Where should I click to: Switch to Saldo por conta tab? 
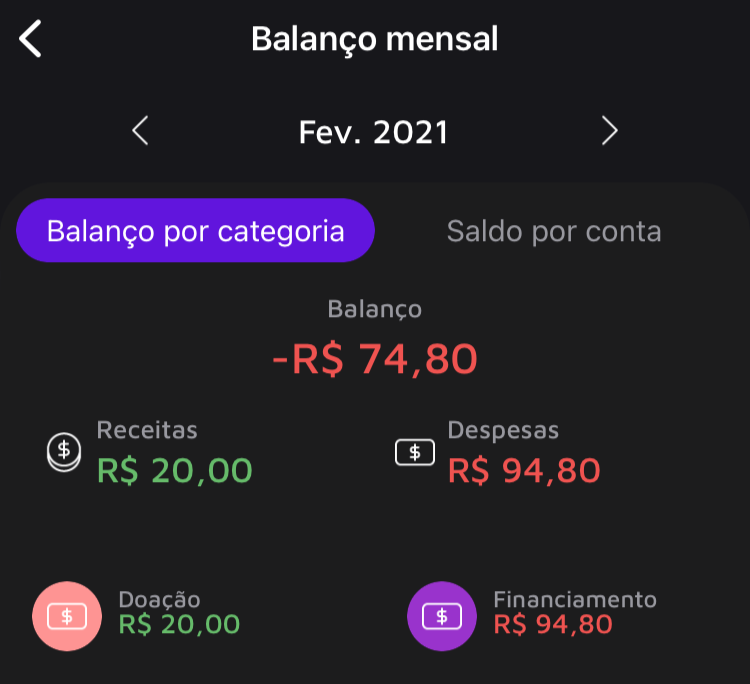[x=553, y=231]
